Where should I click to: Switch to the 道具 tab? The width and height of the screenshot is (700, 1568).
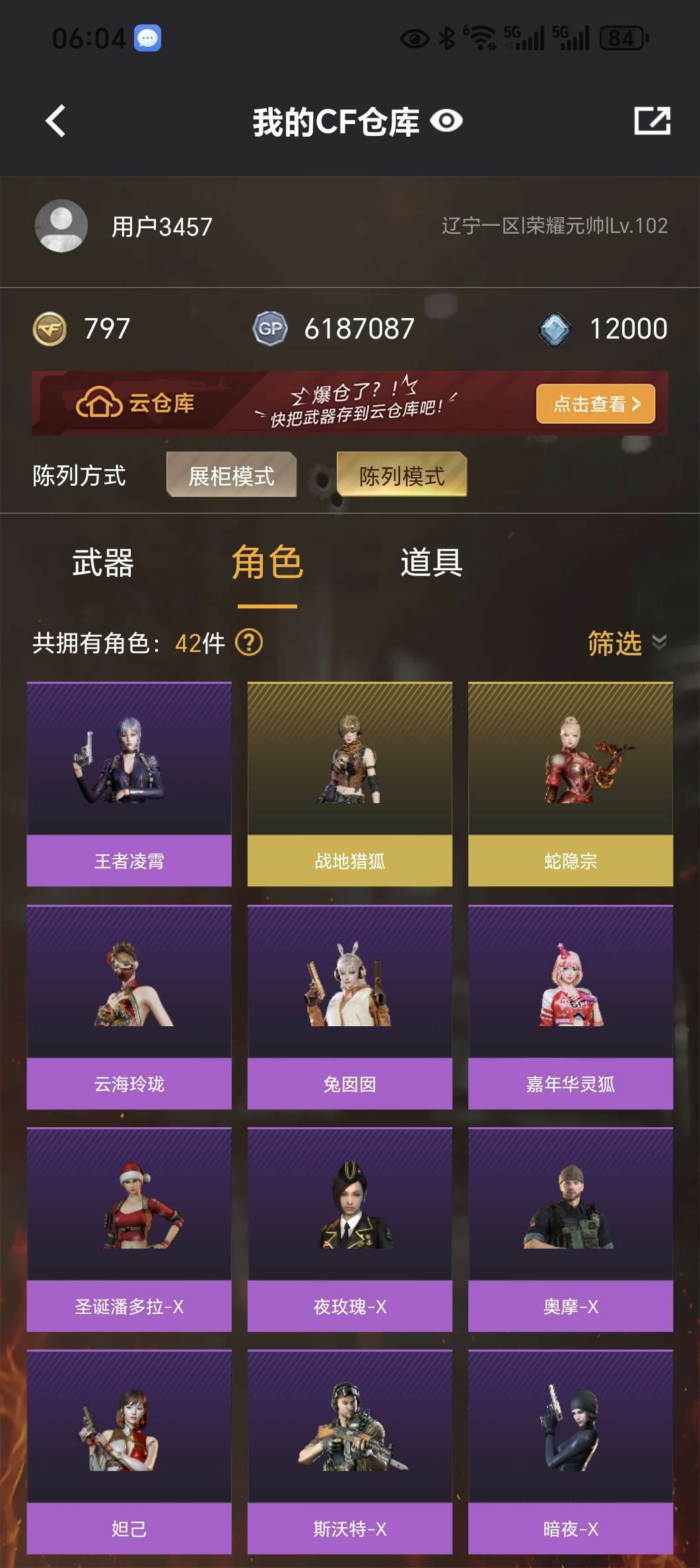point(431,564)
